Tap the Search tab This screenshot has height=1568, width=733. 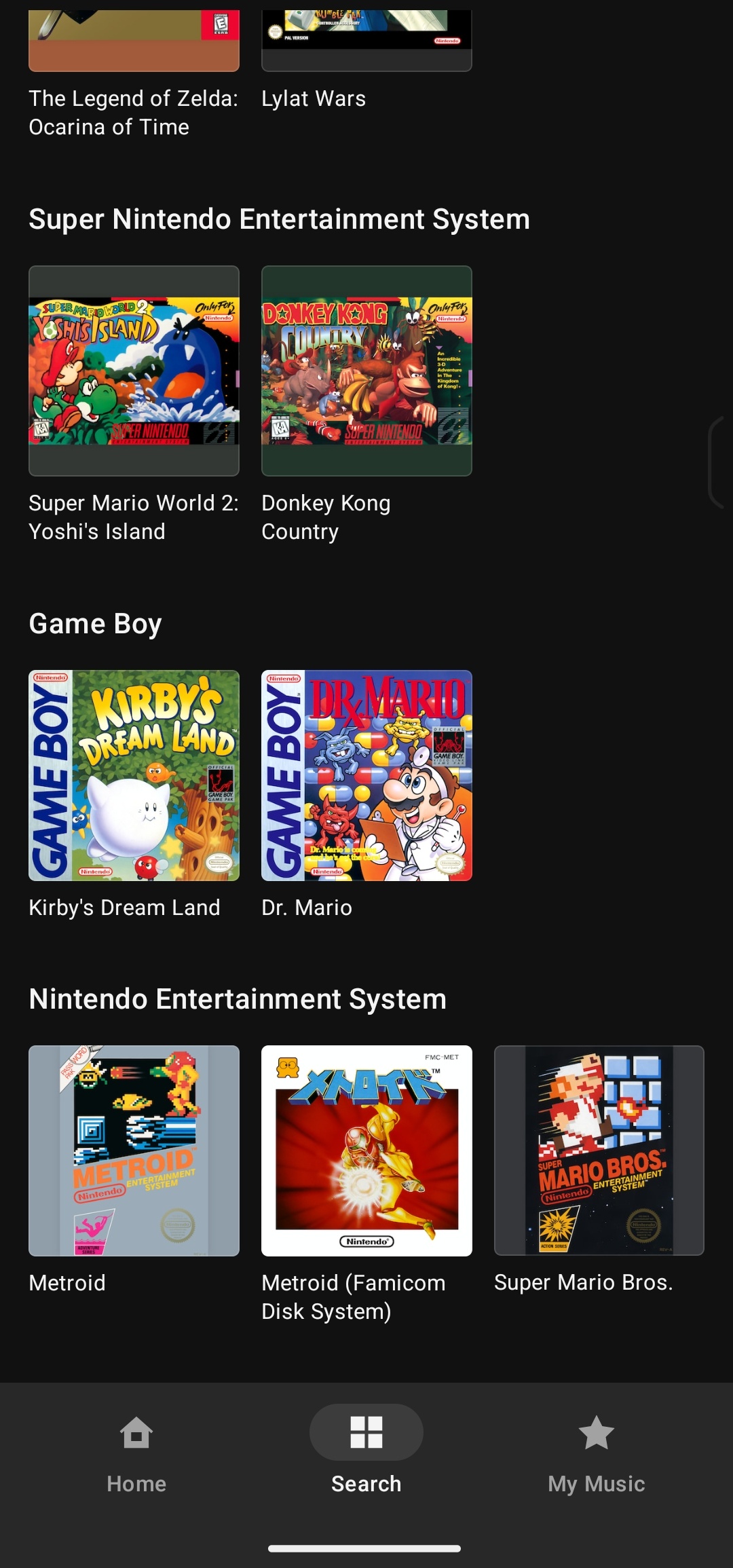coord(366,1454)
